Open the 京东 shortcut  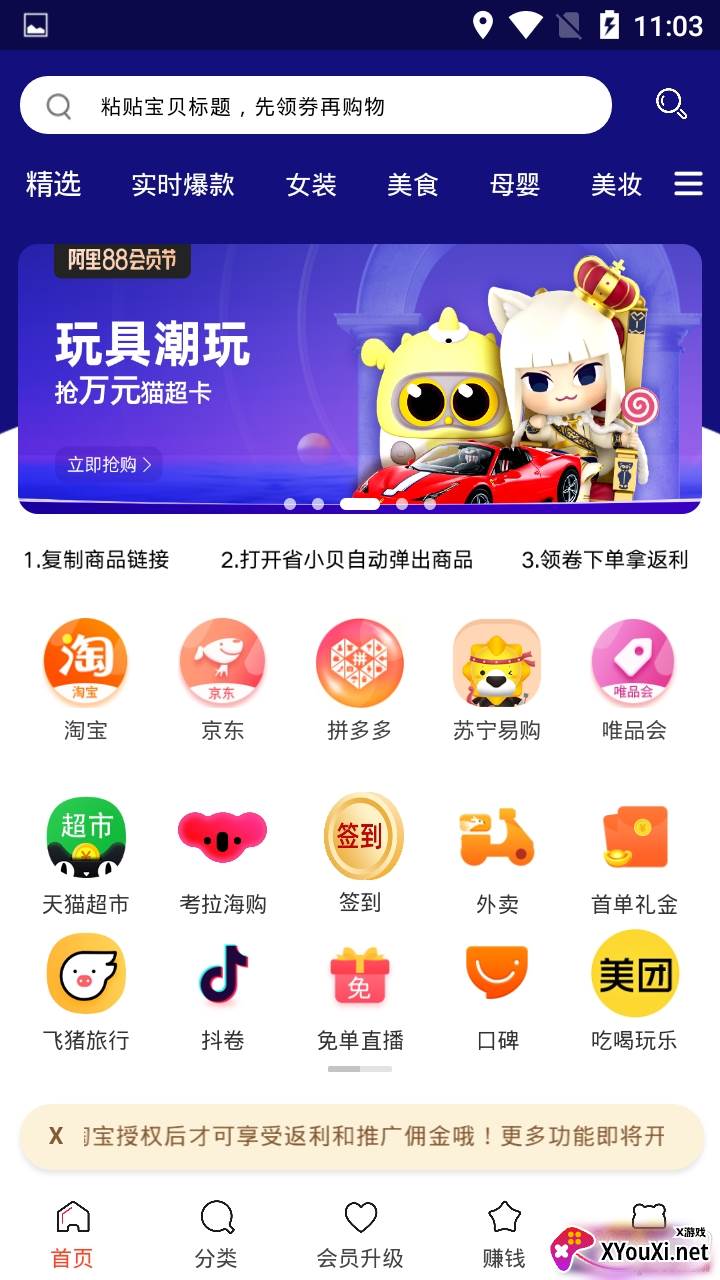(x=222, y=663)
